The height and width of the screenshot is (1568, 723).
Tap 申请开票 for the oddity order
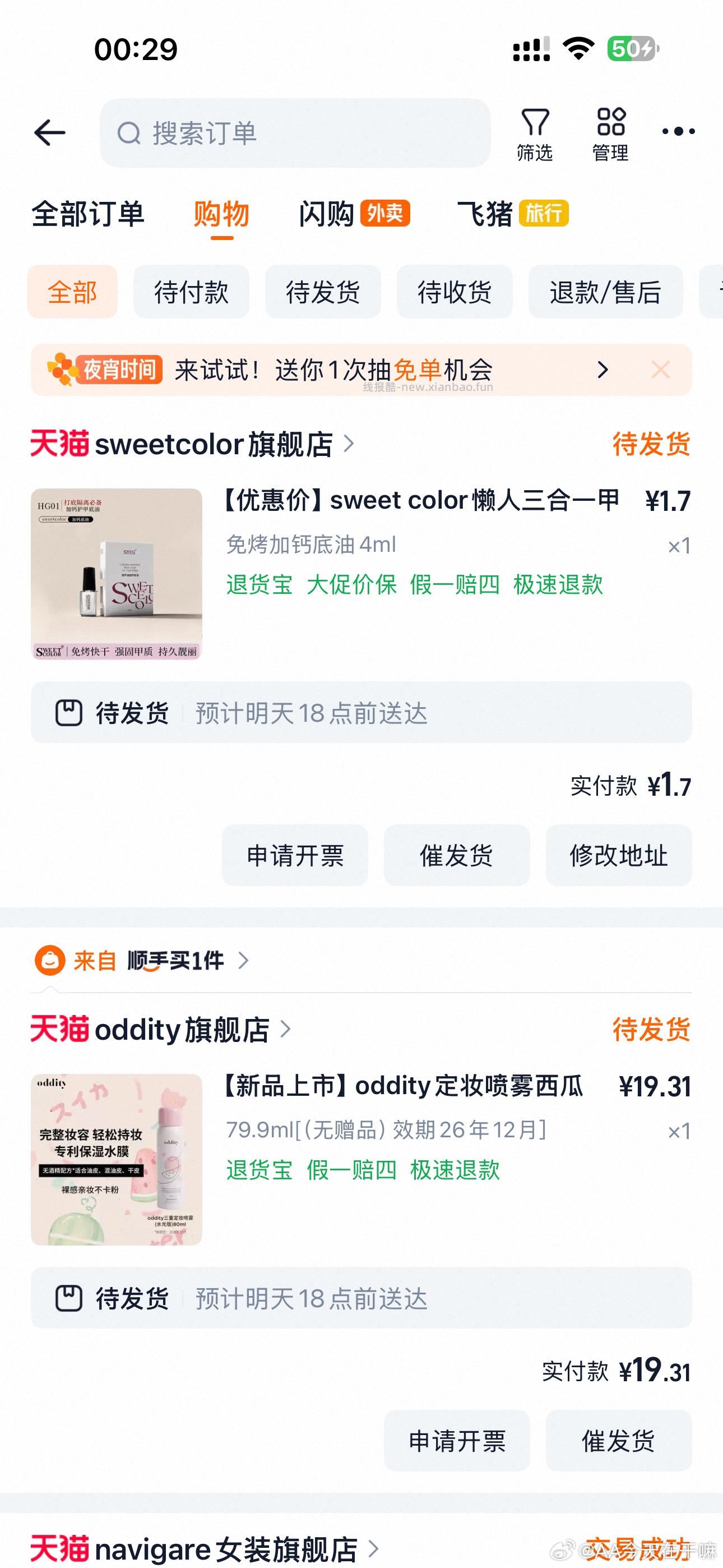click(x=456, y=1441)
